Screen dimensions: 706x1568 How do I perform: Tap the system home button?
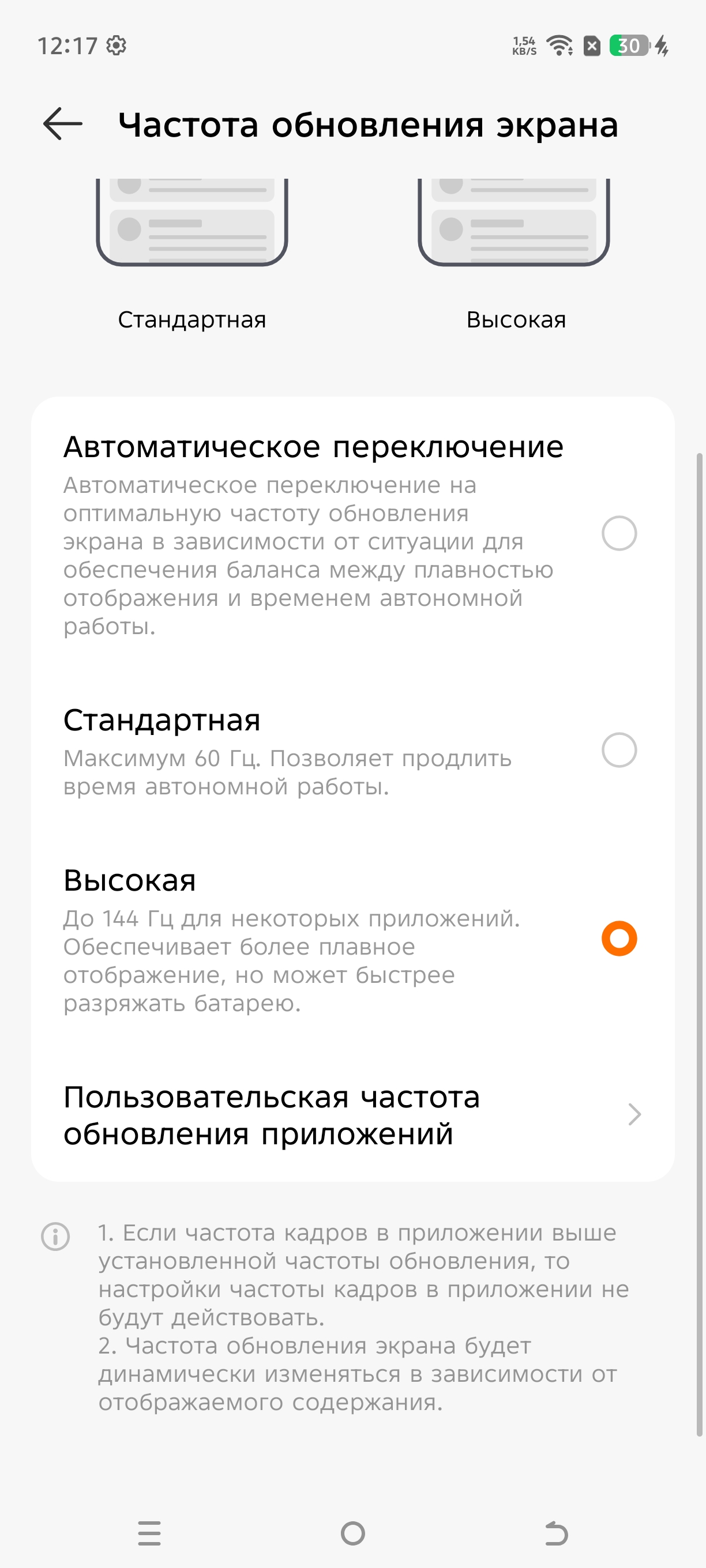[352, 1533]
